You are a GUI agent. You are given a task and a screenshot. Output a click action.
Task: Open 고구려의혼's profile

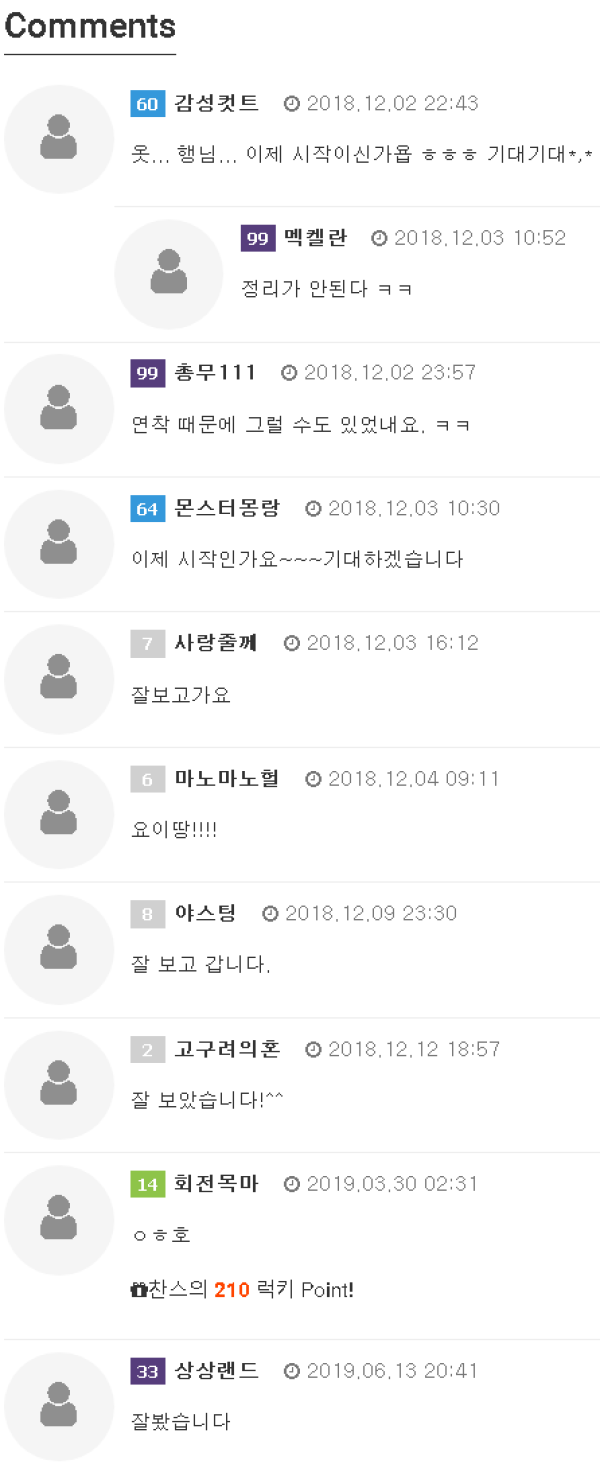pyautogui.click(x=227, y=1049)
